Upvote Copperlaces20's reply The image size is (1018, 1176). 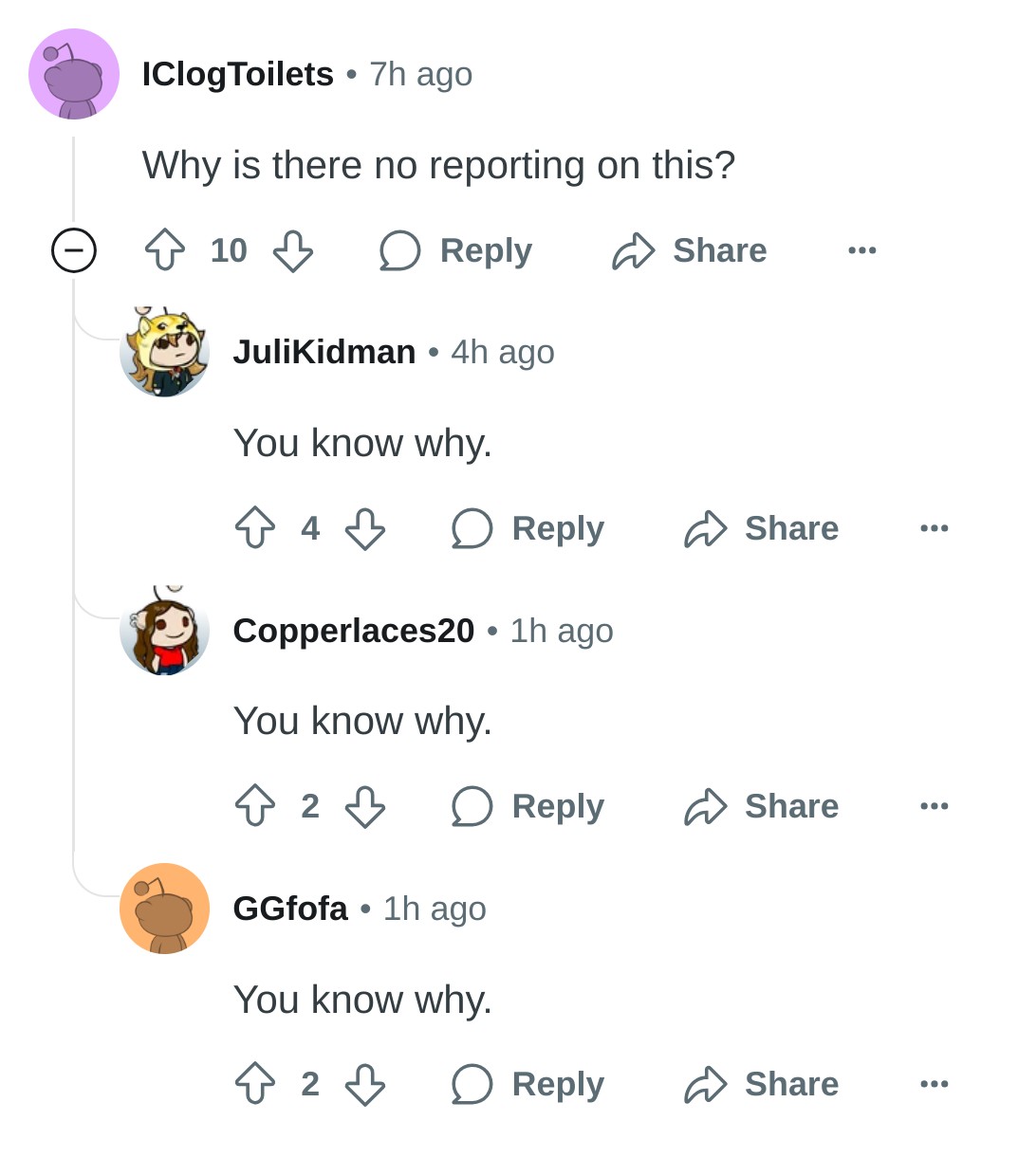255,806
